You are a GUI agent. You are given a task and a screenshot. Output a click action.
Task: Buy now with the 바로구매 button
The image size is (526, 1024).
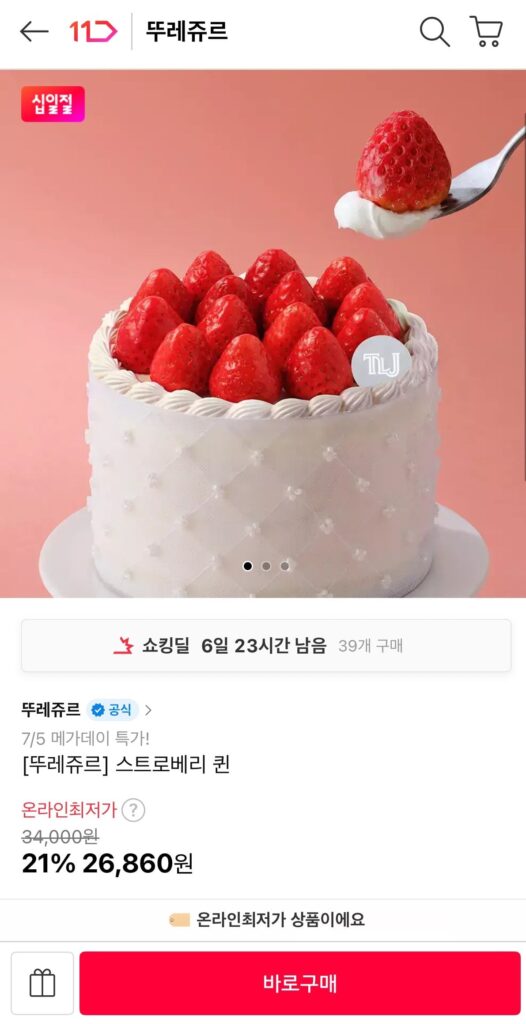click(300, 983)
